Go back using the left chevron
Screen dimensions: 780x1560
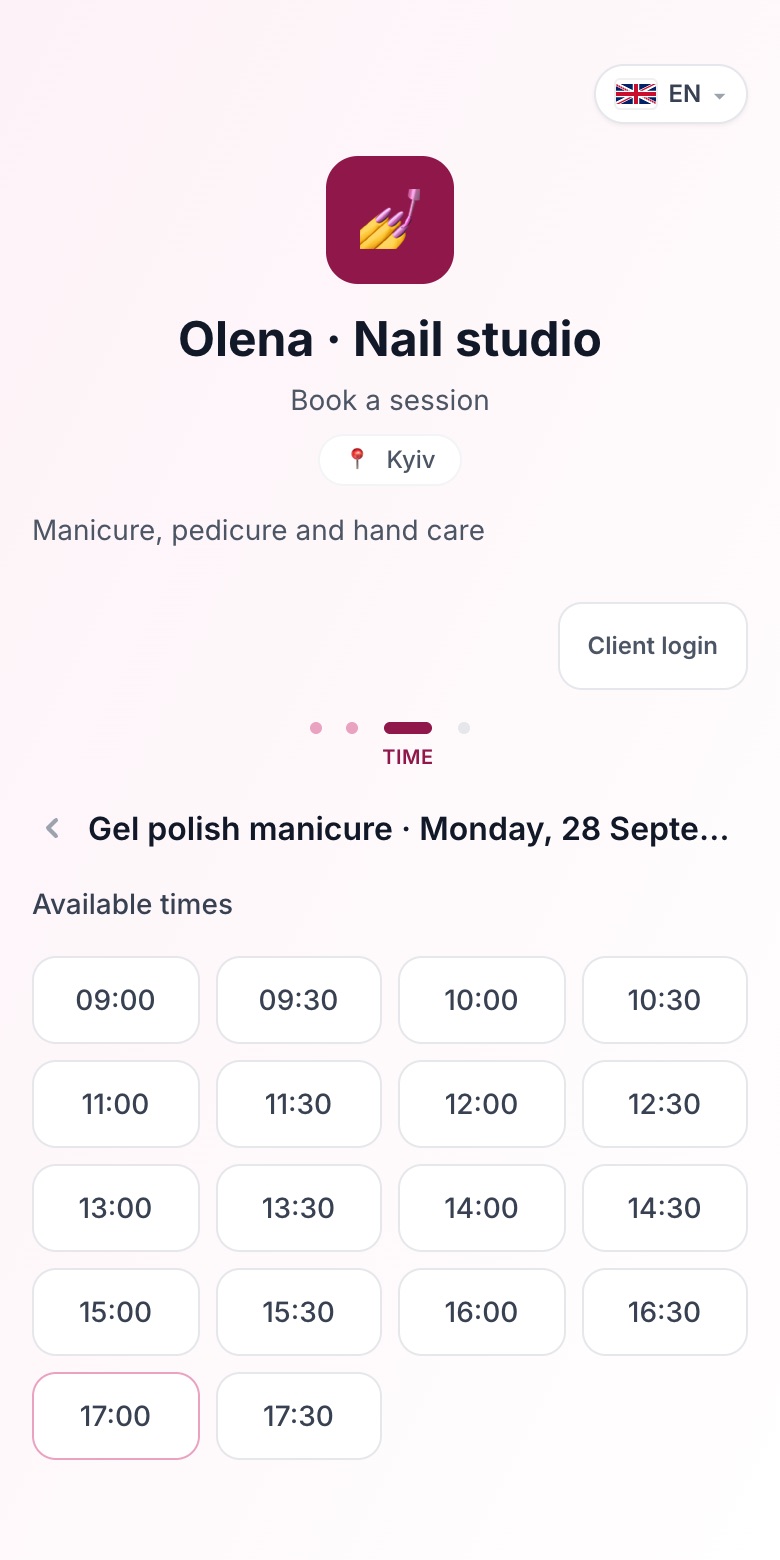(x=53, y=829)
